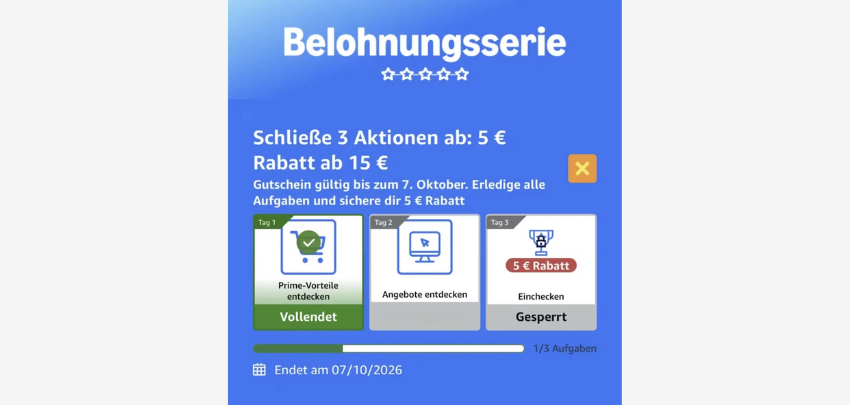Select the locked Einchecken 5 € Rabatt card
Image resolution: width=850 pixels, height=405 pixels.
click(541, 272)
